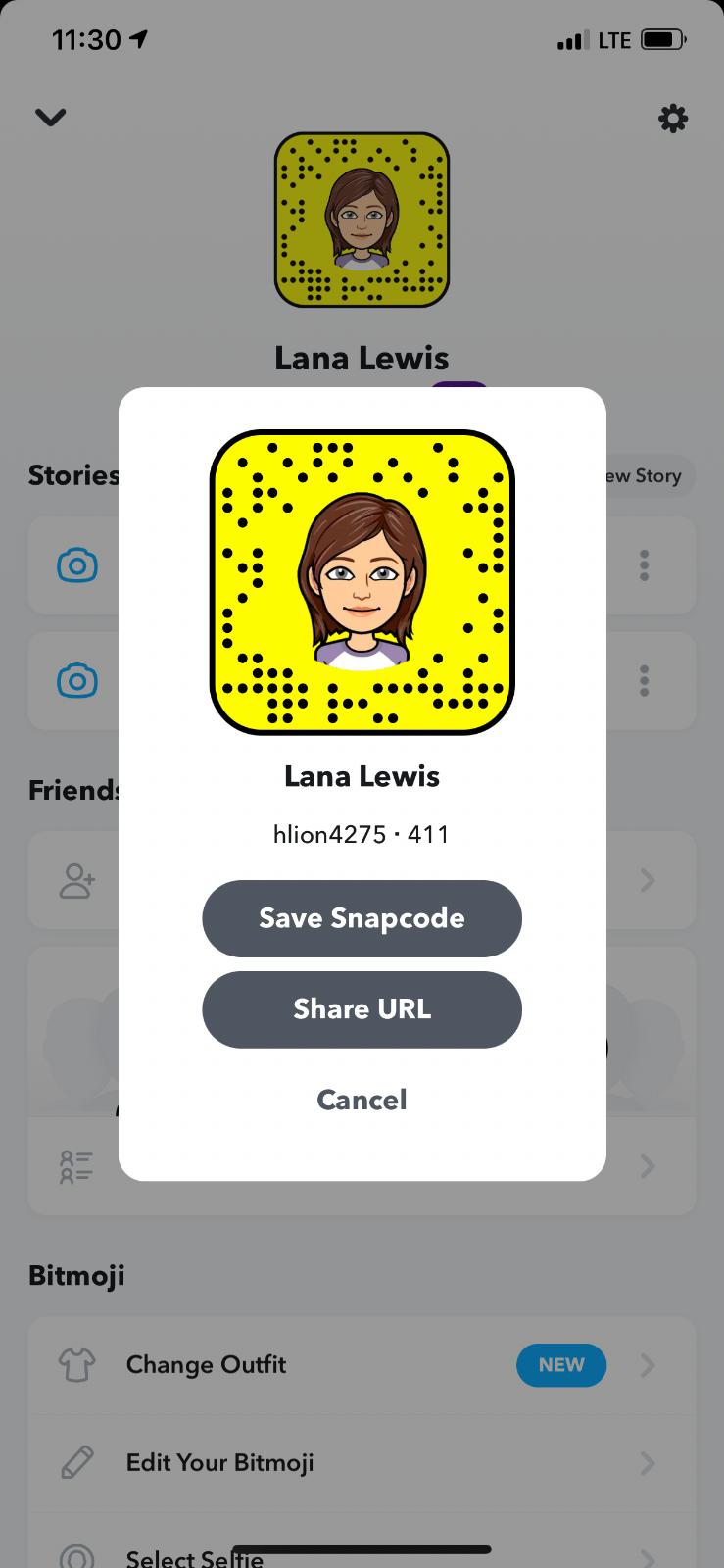Share the profile URL

click(x=362, y=1009)
